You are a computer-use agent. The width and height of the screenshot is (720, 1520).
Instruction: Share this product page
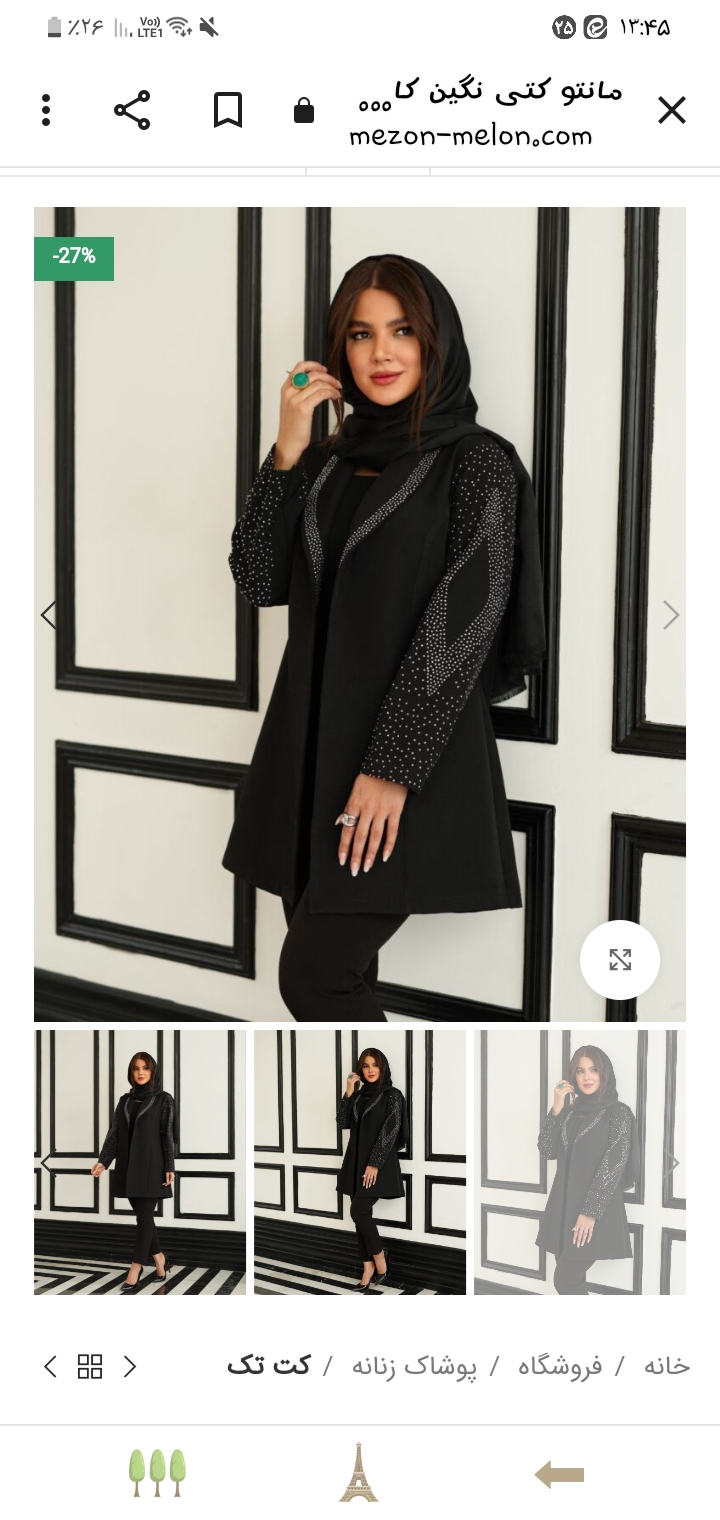(x=131, y=110)
